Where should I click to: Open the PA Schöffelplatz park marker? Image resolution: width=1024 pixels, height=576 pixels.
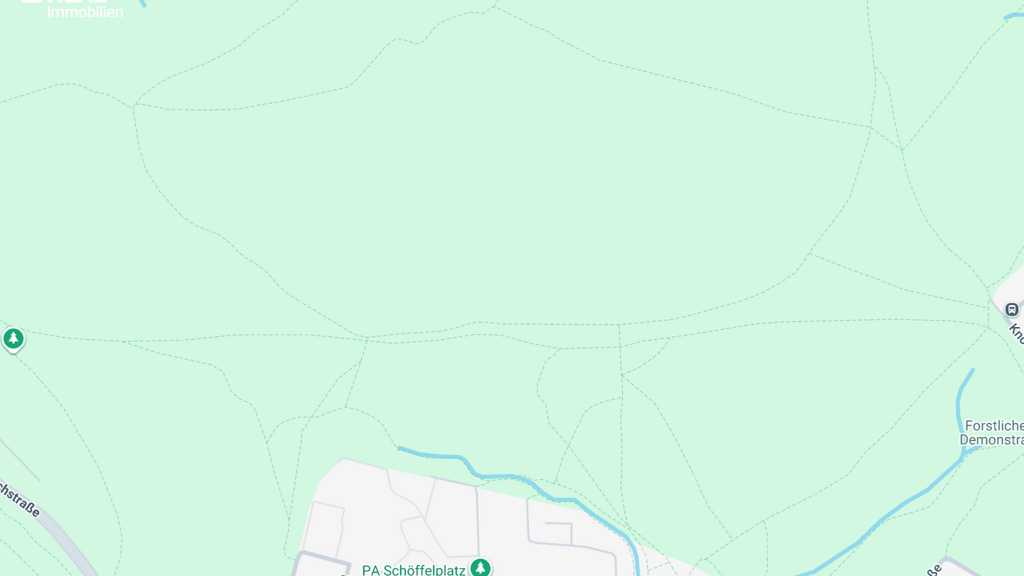pos(481,568)
